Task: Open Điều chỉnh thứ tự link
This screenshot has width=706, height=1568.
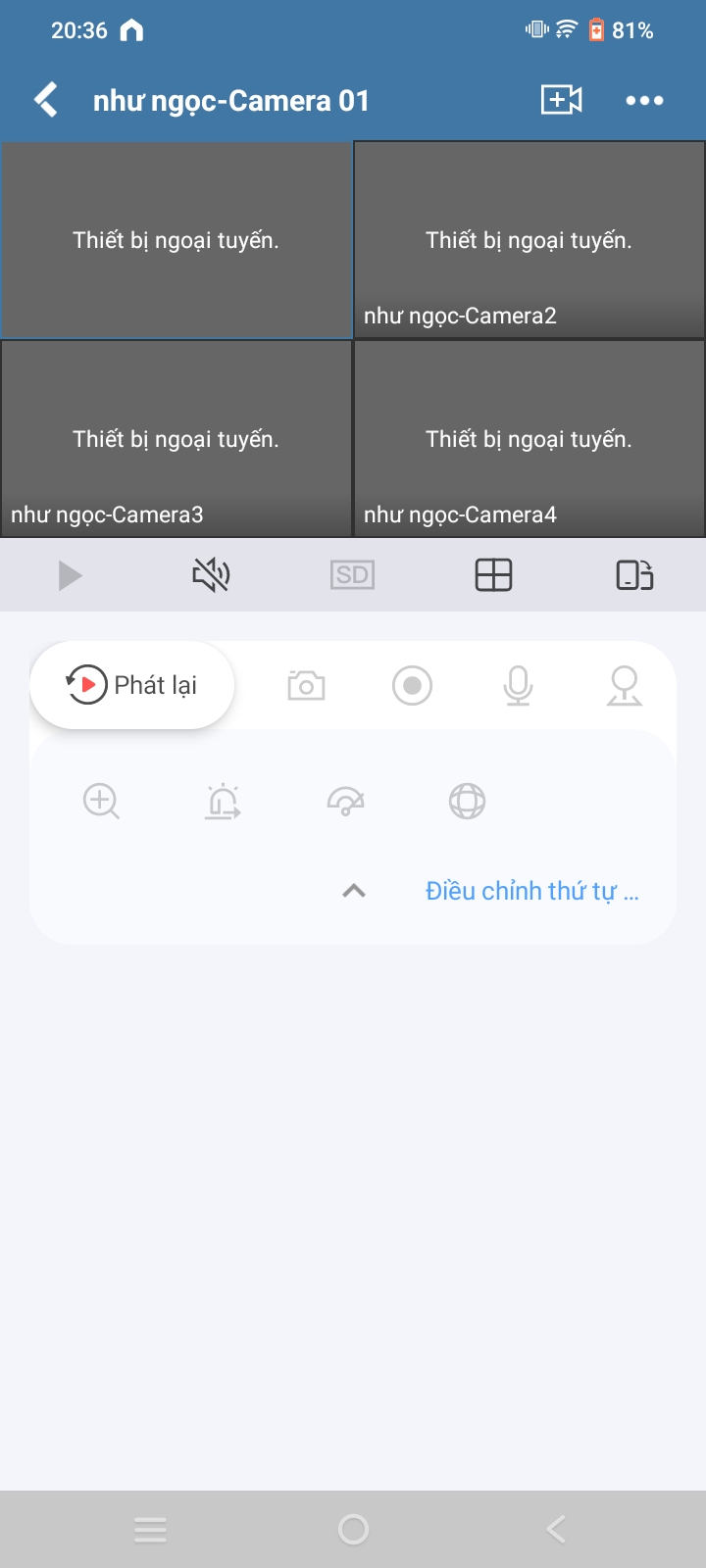Action: tap(531, 891)
